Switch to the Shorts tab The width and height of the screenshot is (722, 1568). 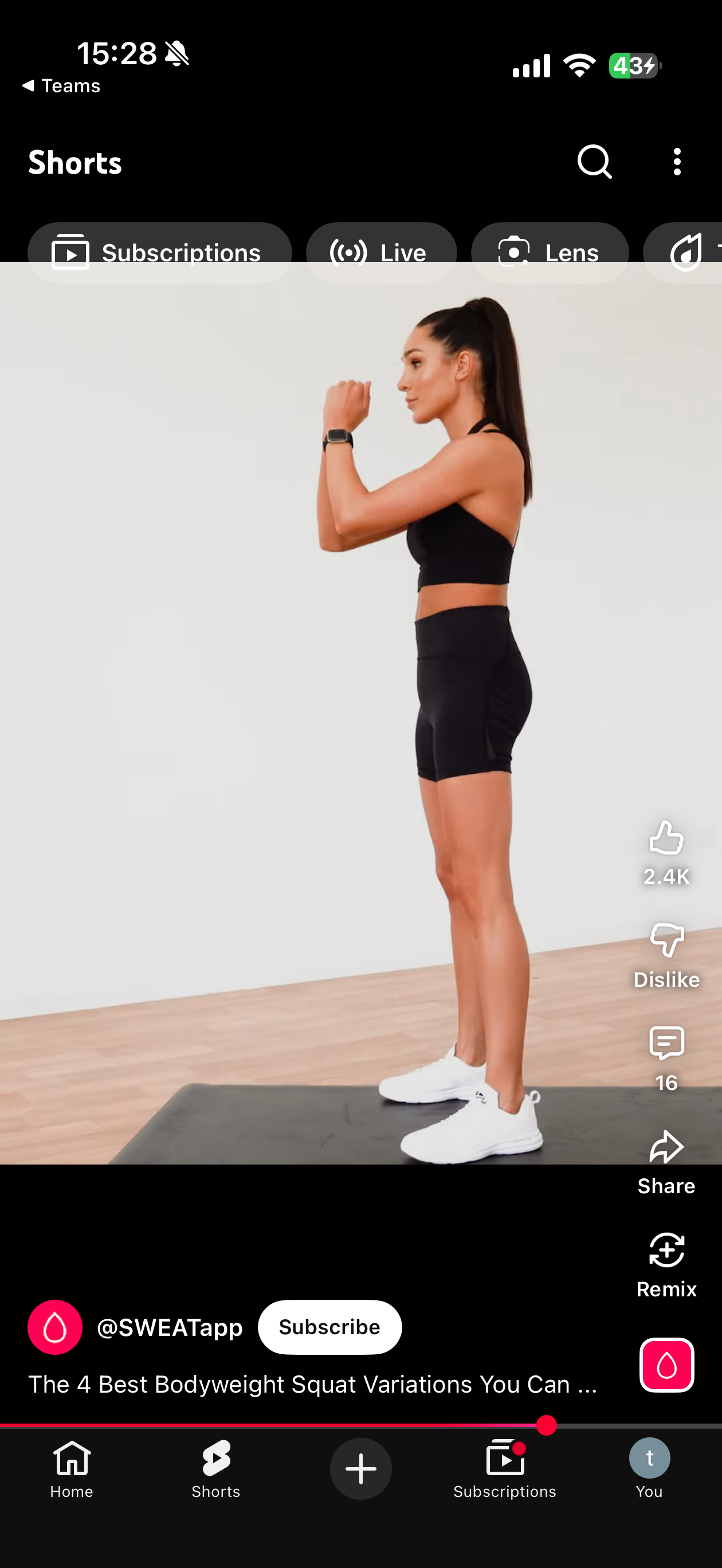tap(216, 1468)
